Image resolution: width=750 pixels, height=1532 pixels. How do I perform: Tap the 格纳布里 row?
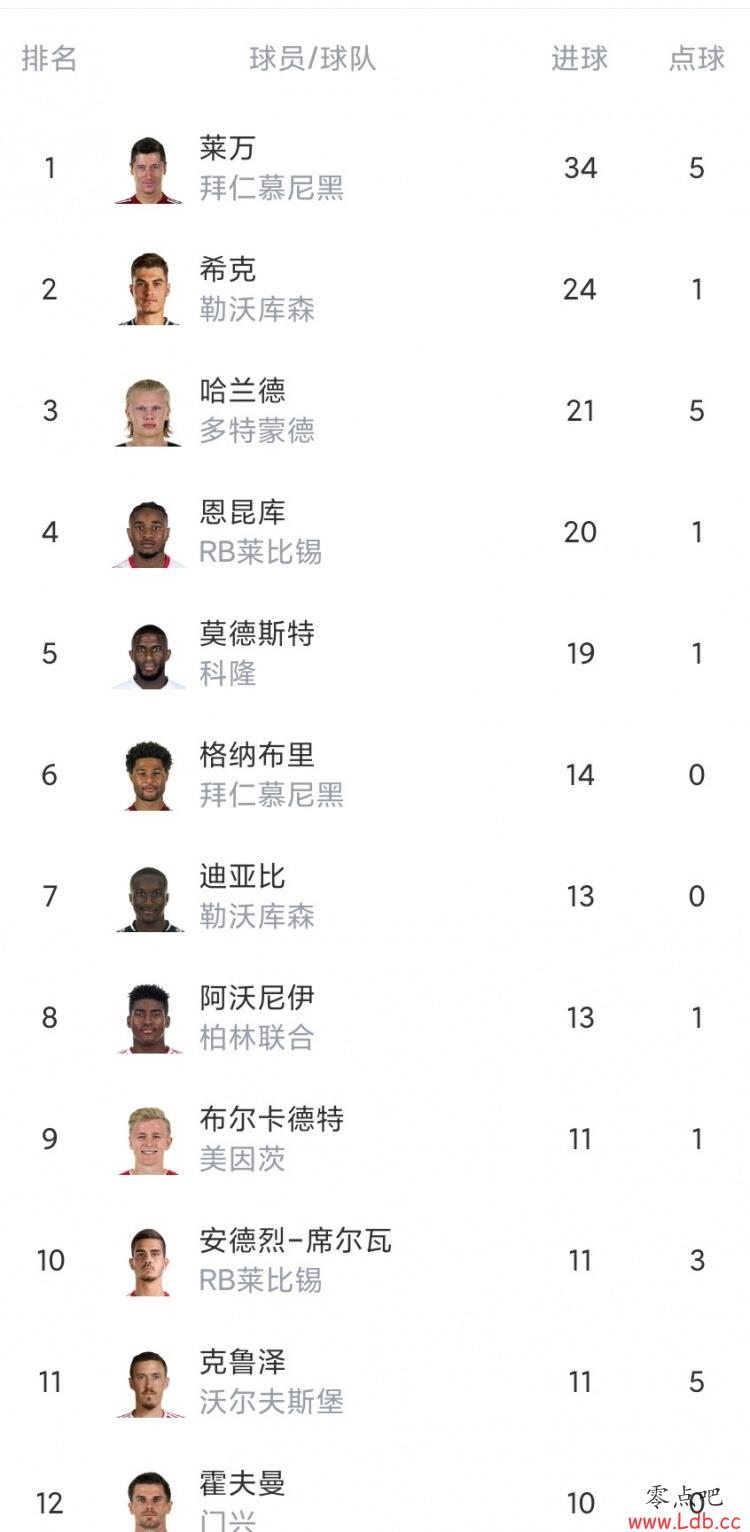[375, 775]
